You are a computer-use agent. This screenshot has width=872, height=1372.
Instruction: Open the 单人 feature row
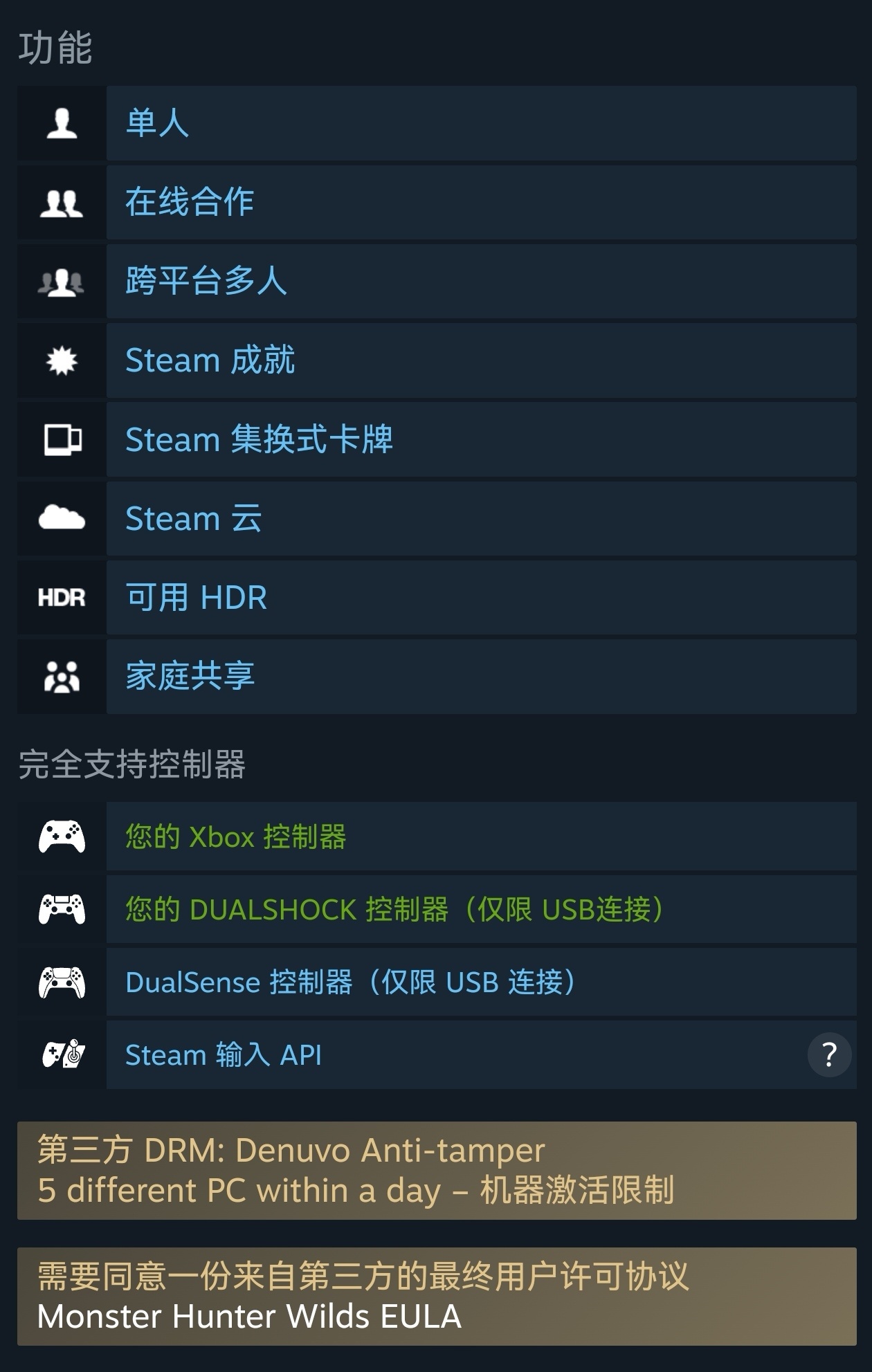tap(437, 123)
